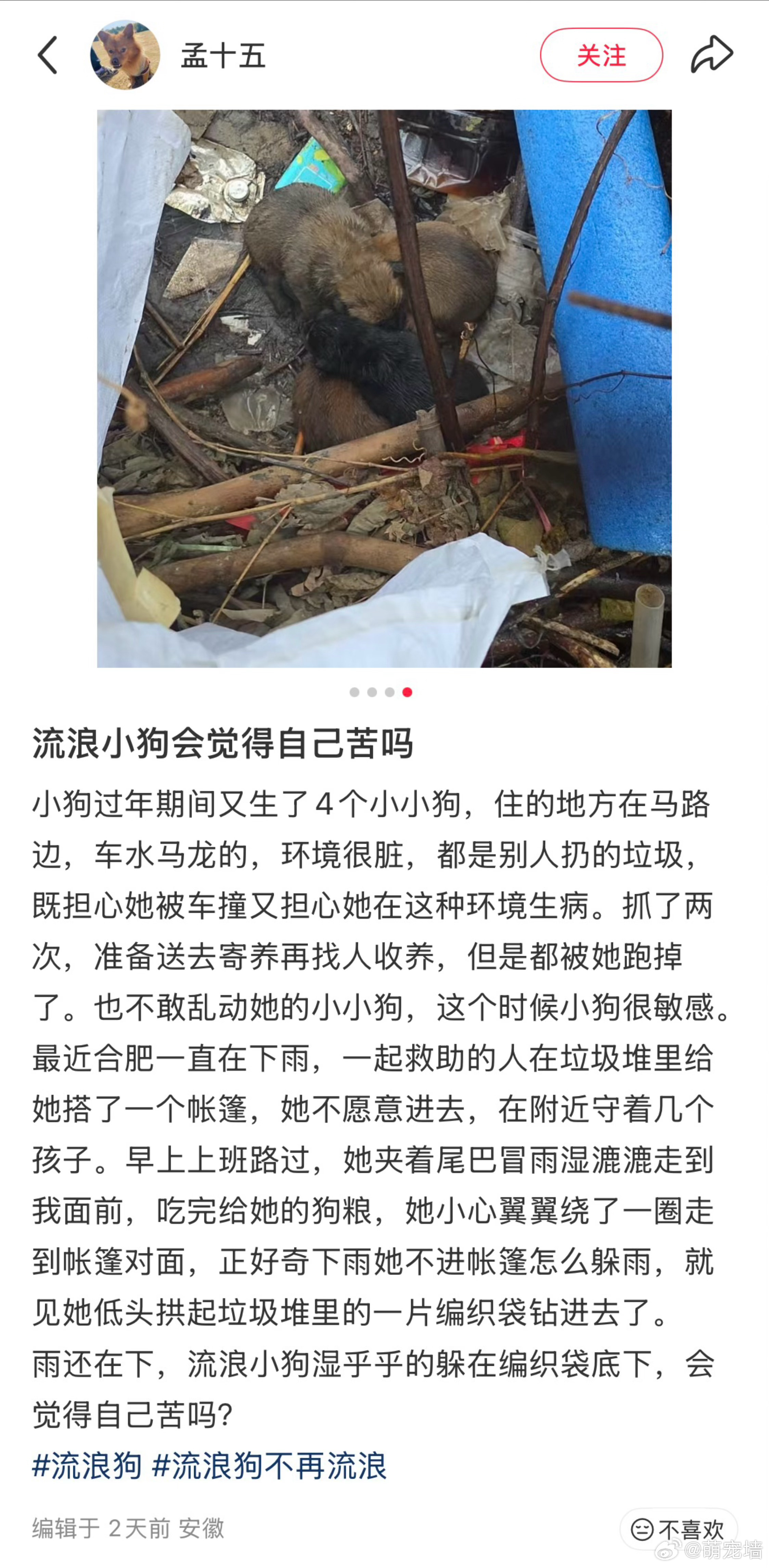This screenshot has height=1568, width=769.
Task: Tap the active red carousel dot
Action: 408,692
